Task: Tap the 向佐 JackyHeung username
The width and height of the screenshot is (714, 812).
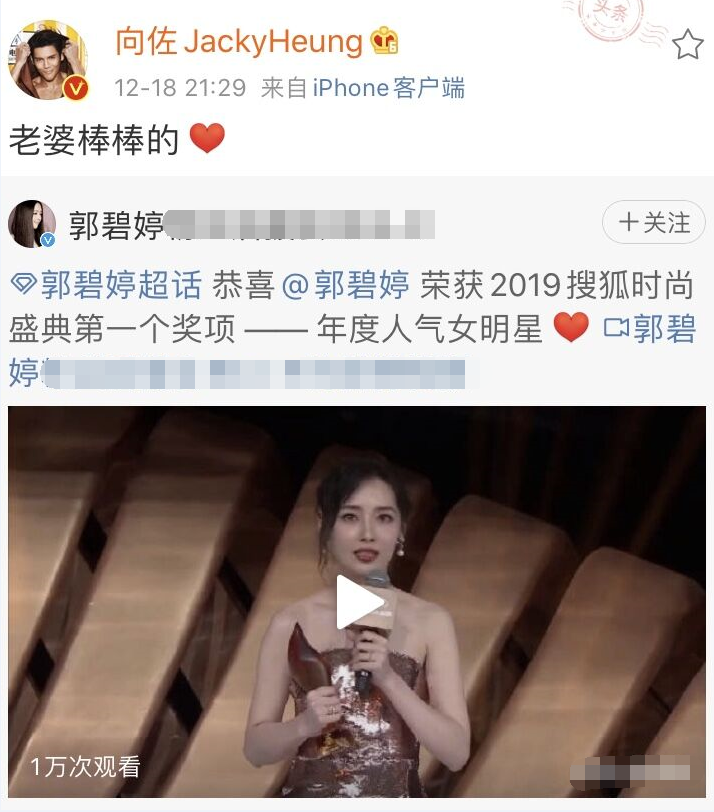Action: pyautogui.click(x=238, y=41)
